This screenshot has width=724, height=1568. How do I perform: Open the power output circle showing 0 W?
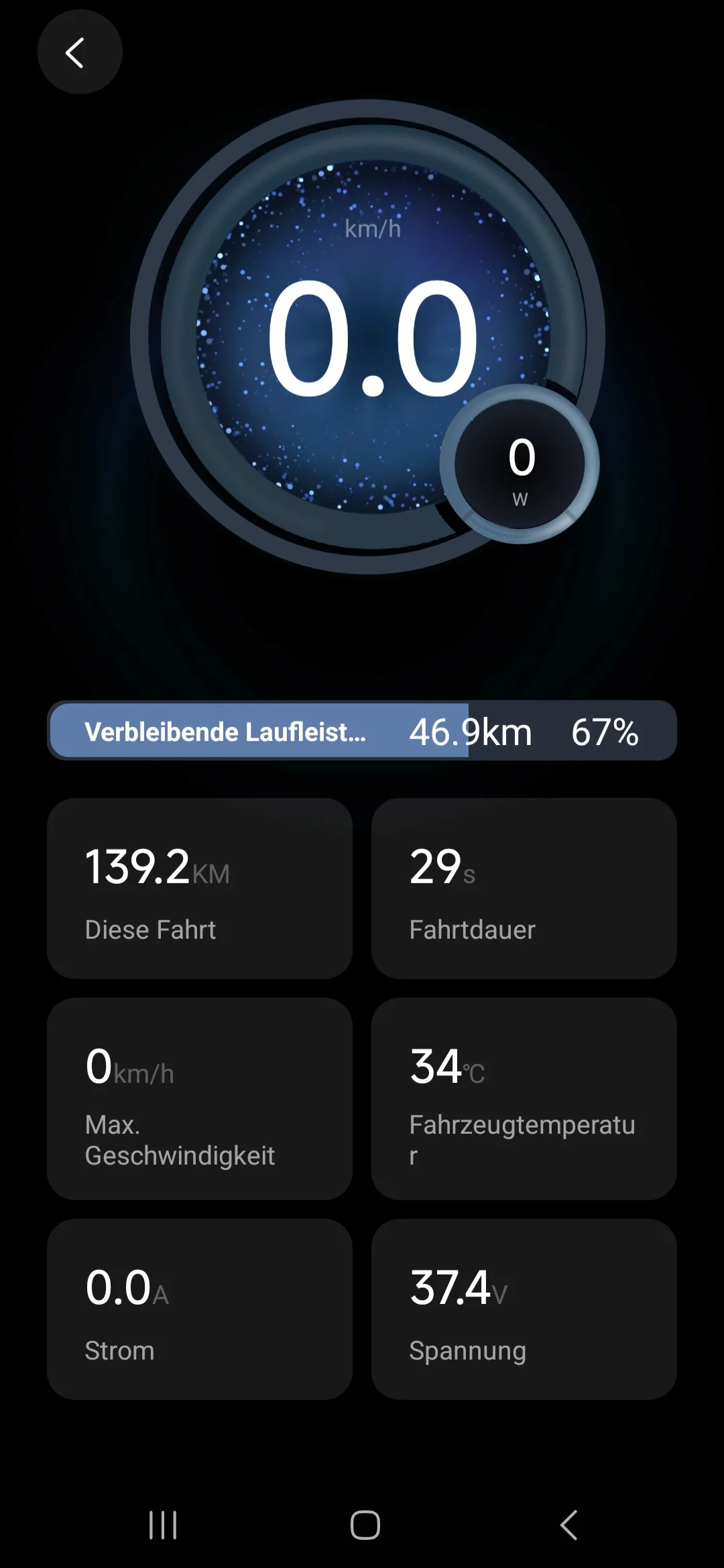(x=522, y=466)
